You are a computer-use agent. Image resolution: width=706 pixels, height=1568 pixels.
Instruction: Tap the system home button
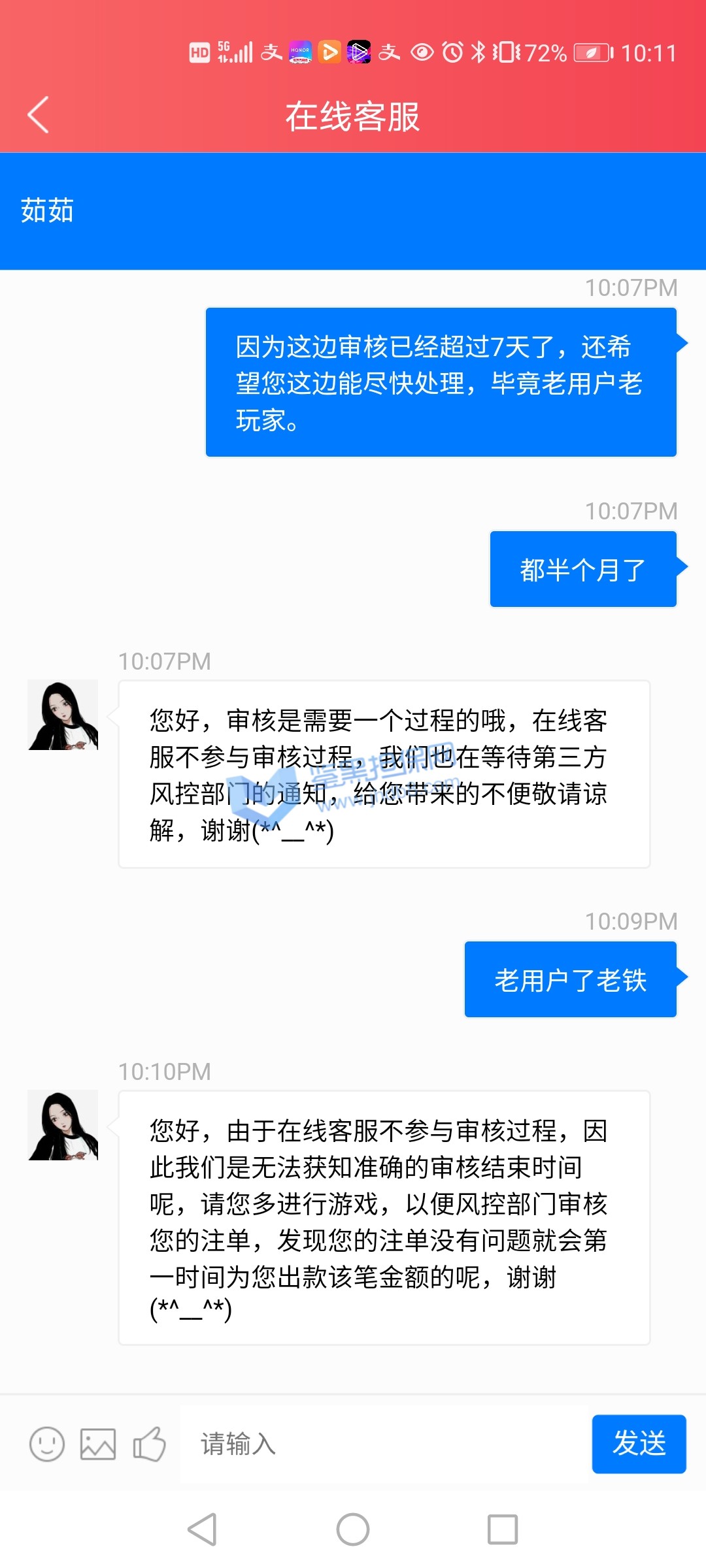pyautogui.click(x=353, y=1529)
